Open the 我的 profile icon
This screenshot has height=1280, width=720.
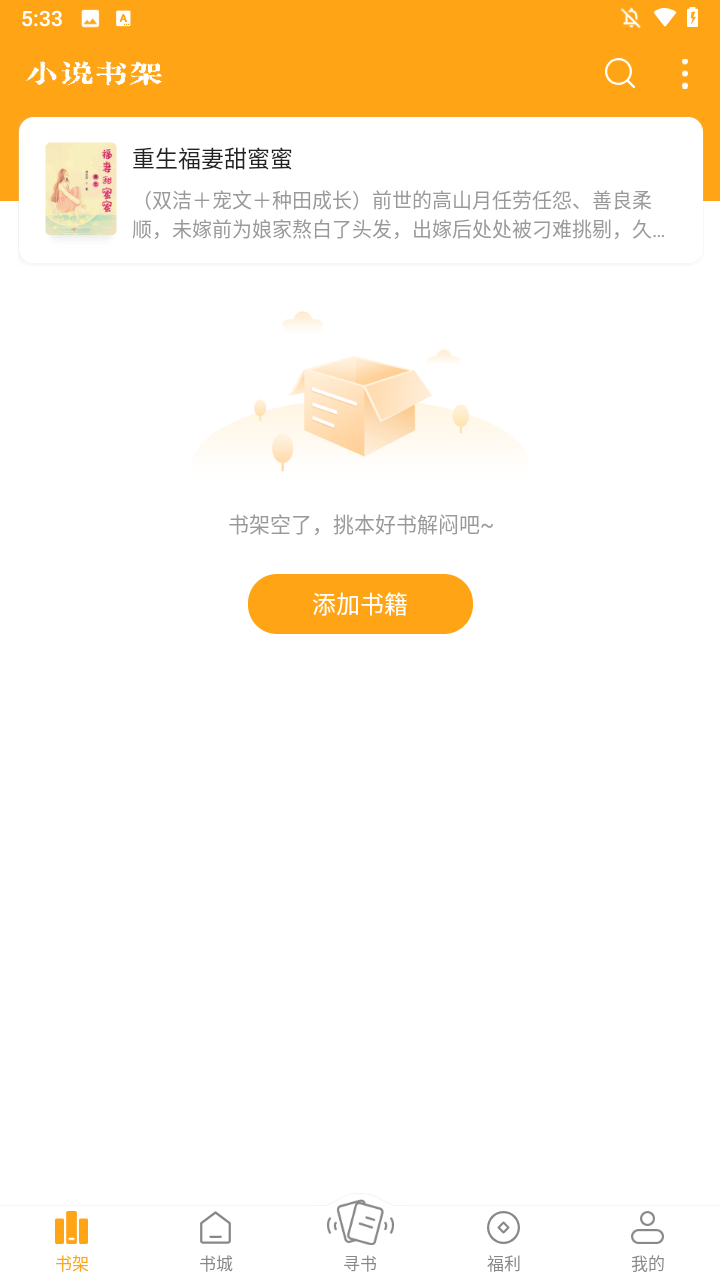[x=648, y=1227]
